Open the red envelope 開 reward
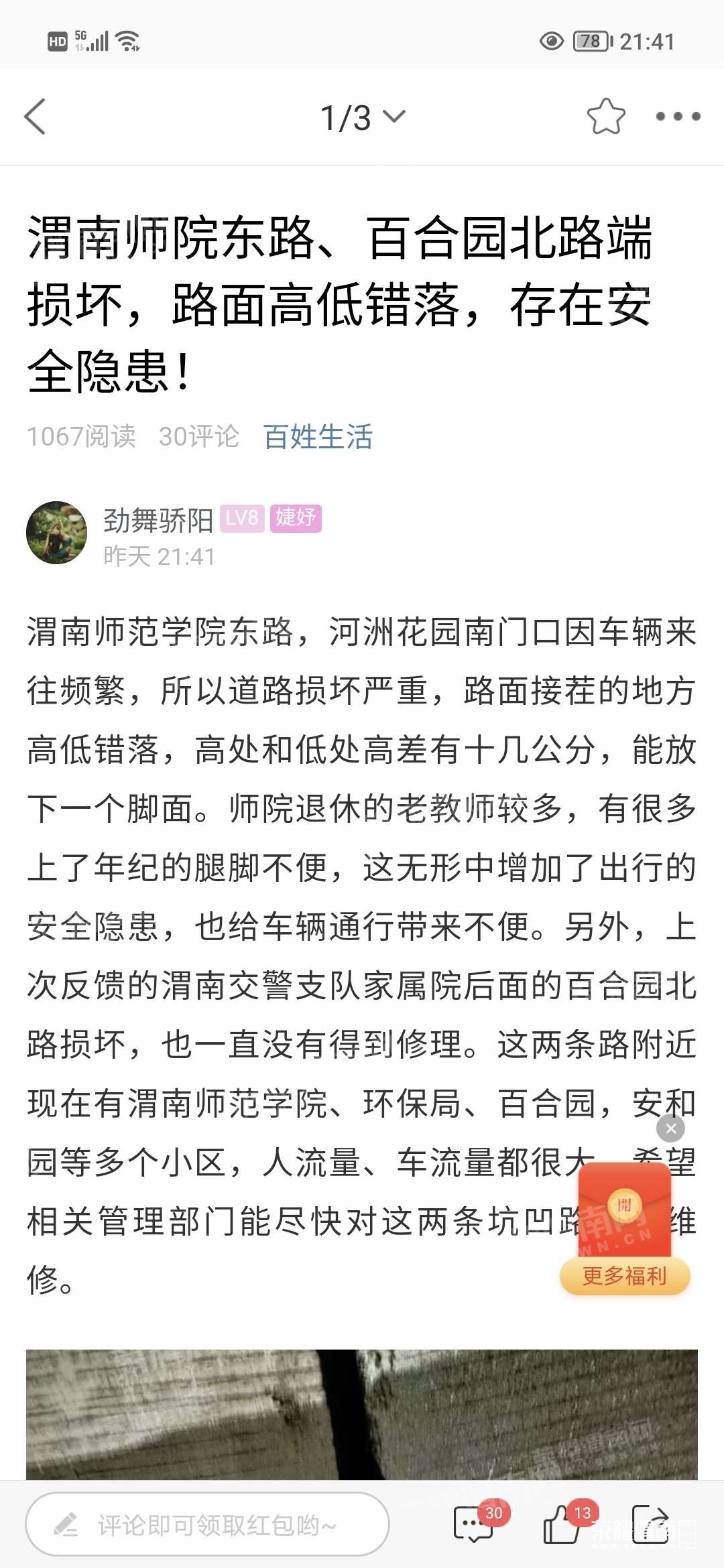 (624, 1206)
